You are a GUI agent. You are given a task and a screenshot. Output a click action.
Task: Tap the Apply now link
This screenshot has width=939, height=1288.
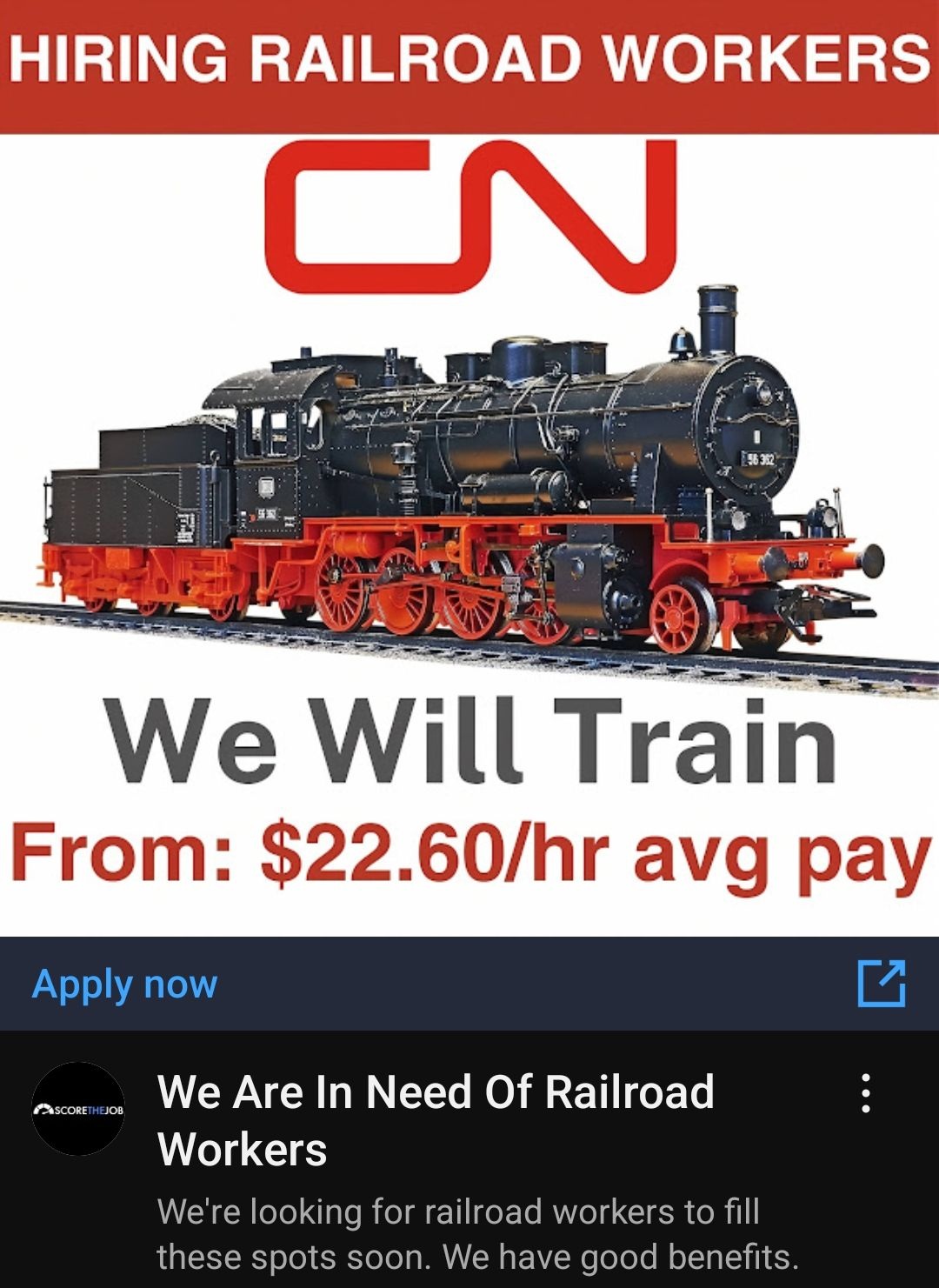point(124,984)
